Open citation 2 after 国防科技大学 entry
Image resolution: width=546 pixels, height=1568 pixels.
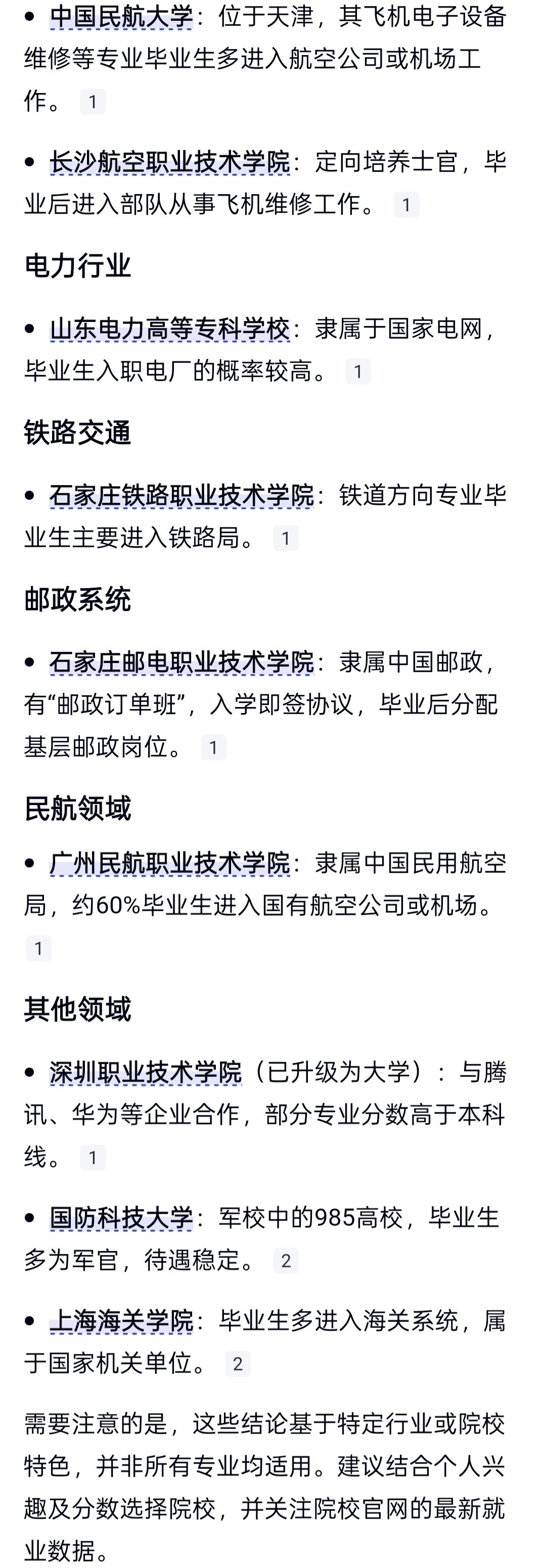pyautogui.click(x=286, y=1261)
